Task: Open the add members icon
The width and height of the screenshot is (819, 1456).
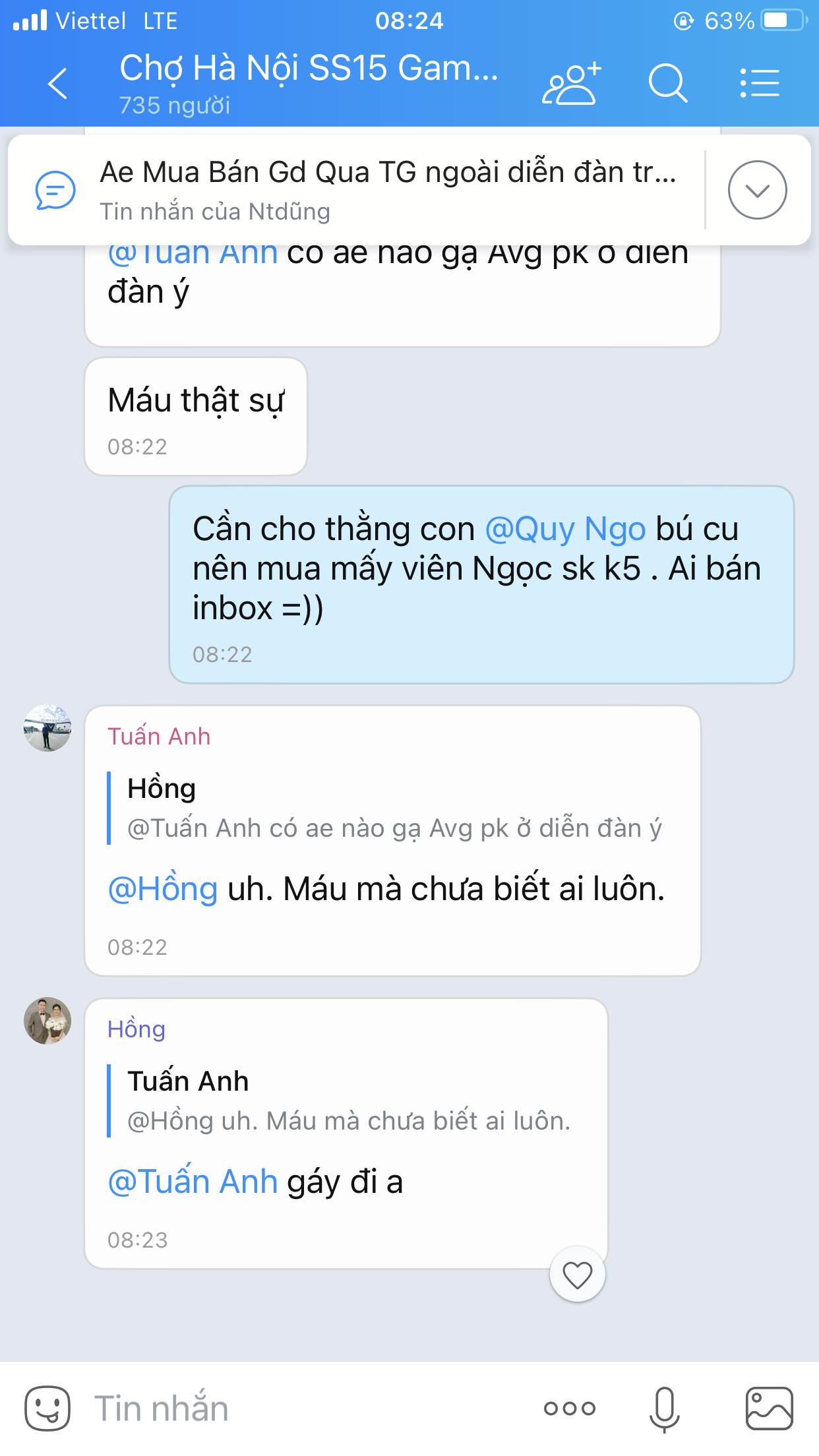Action: coord(571,84)
